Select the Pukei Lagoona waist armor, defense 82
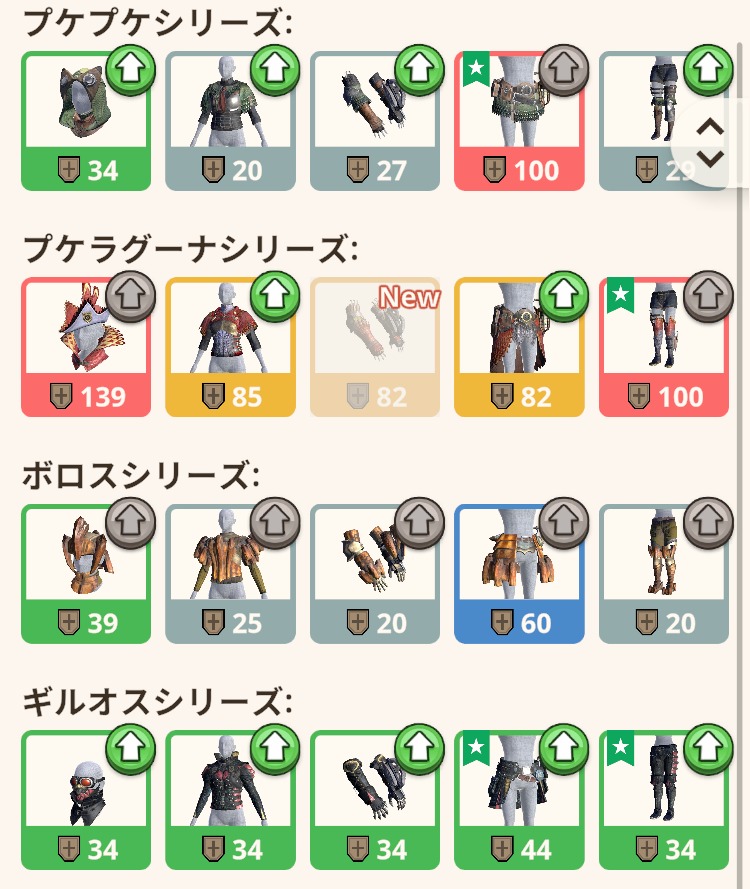Screen dimensions: 750x889 519,346
